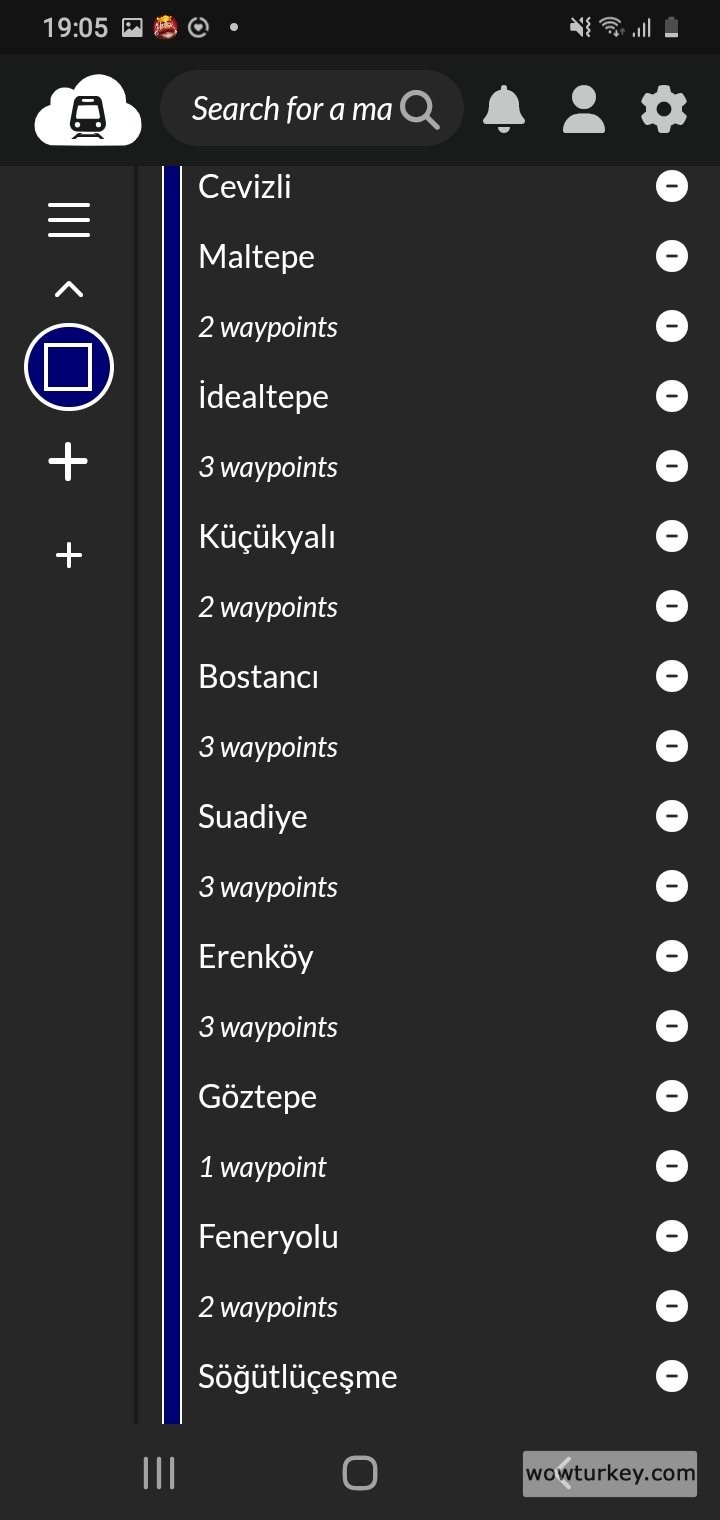
Task: Remove the Maltepe station
Action: (672, 256)
